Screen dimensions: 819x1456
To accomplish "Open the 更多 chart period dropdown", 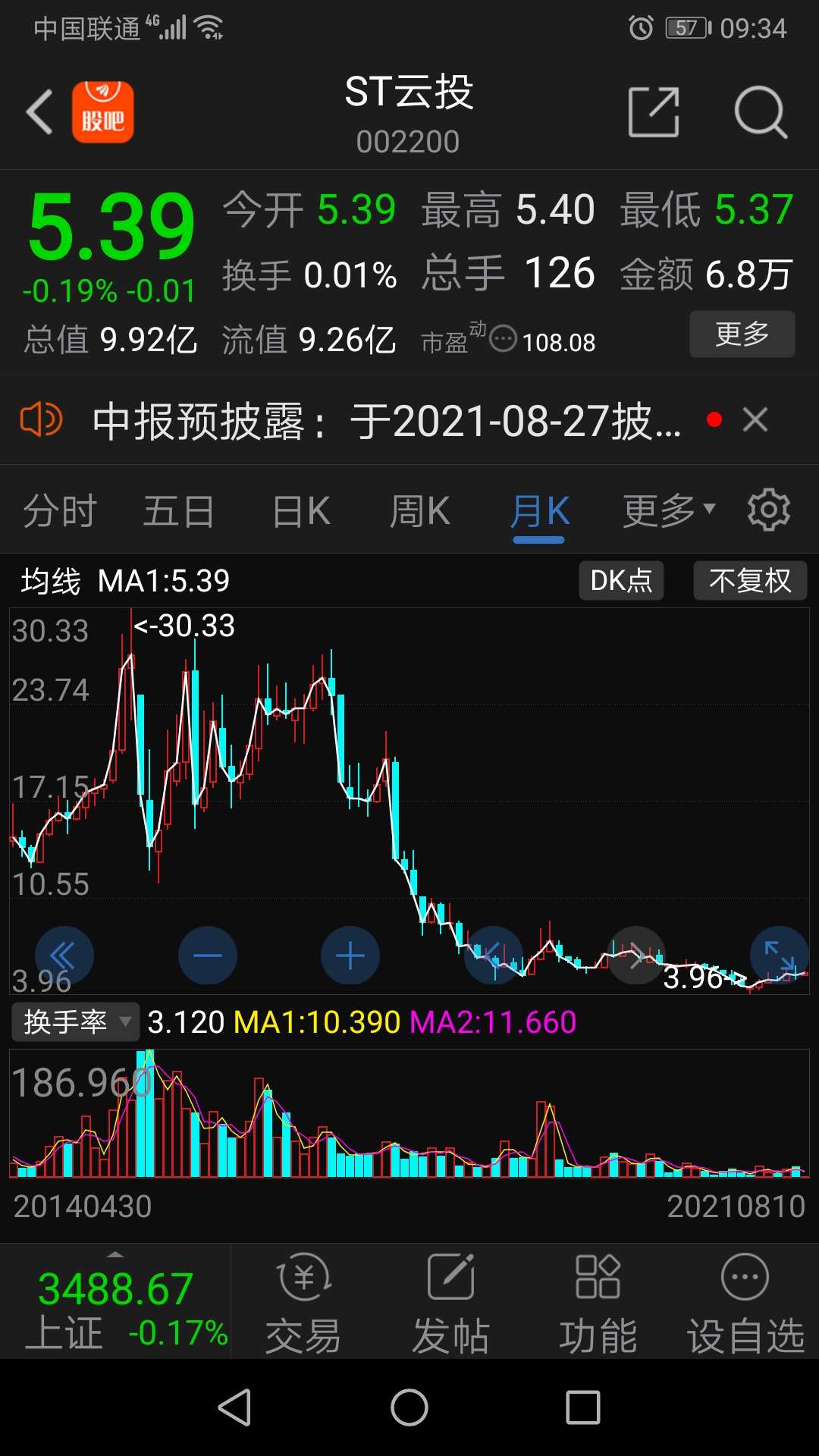I will (658, 510).
